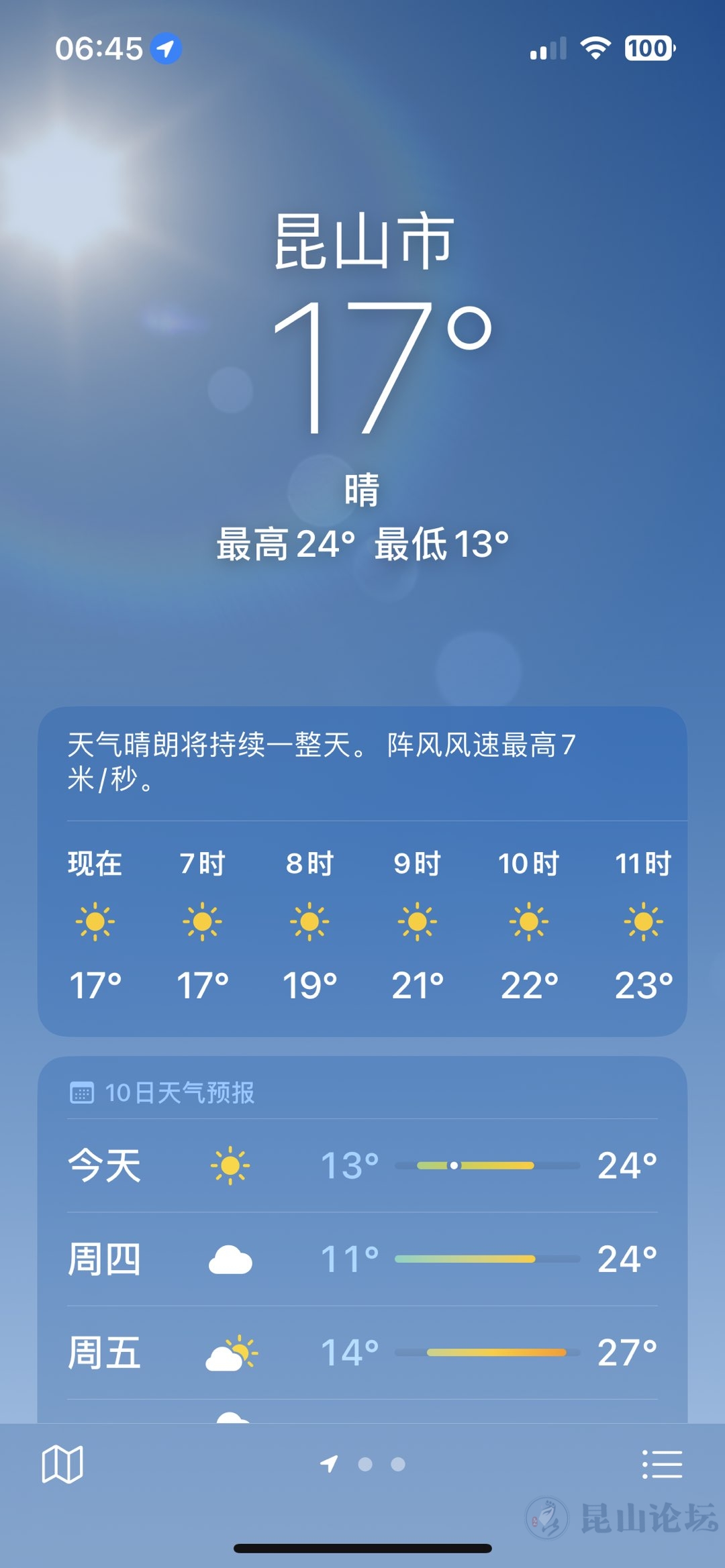Screen dimensions: 725x1568
Task: Open today's (今天) forecast details
Action: [362, 1165]
